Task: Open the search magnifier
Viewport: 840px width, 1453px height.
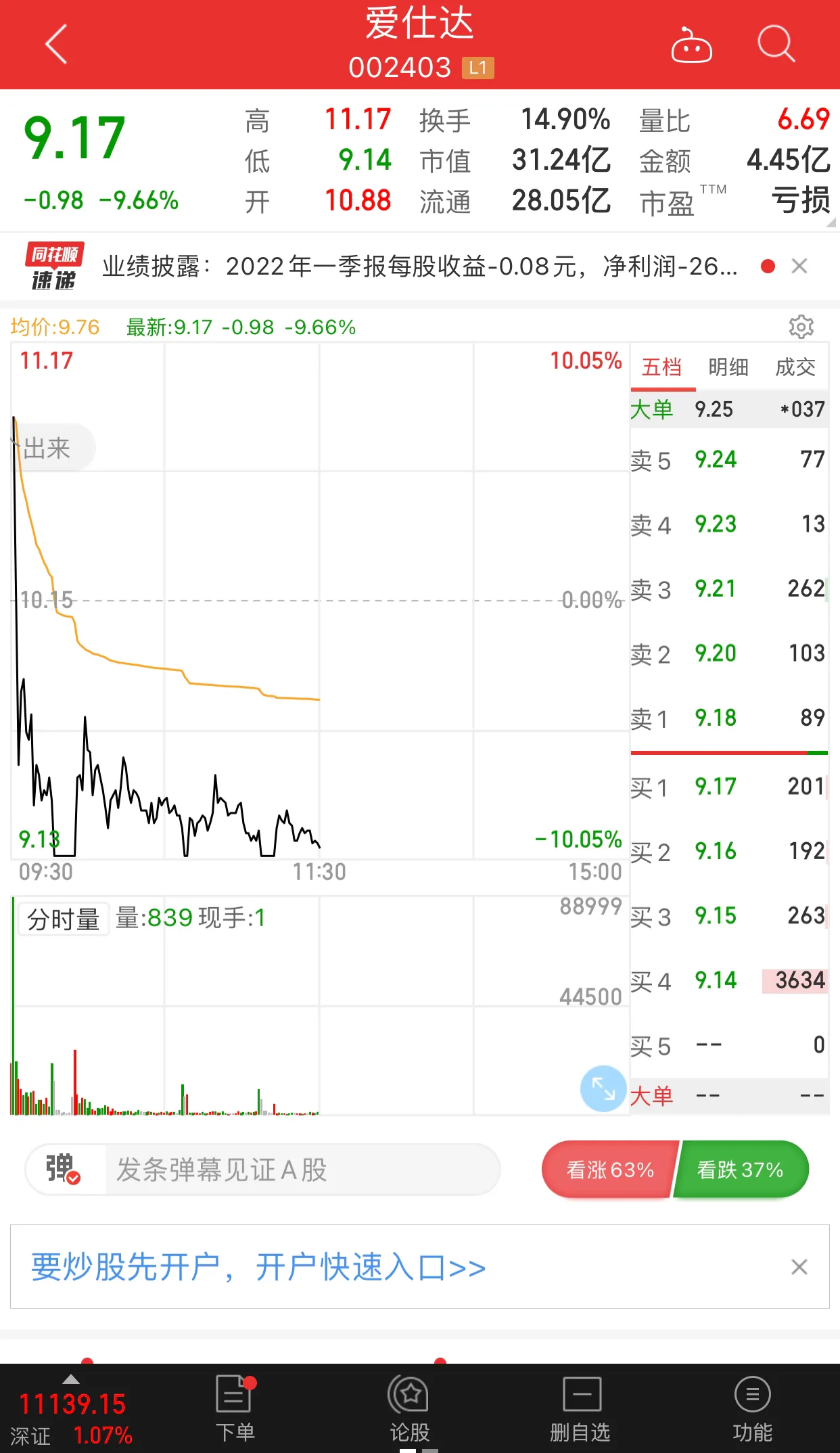Action: (776, 45)
